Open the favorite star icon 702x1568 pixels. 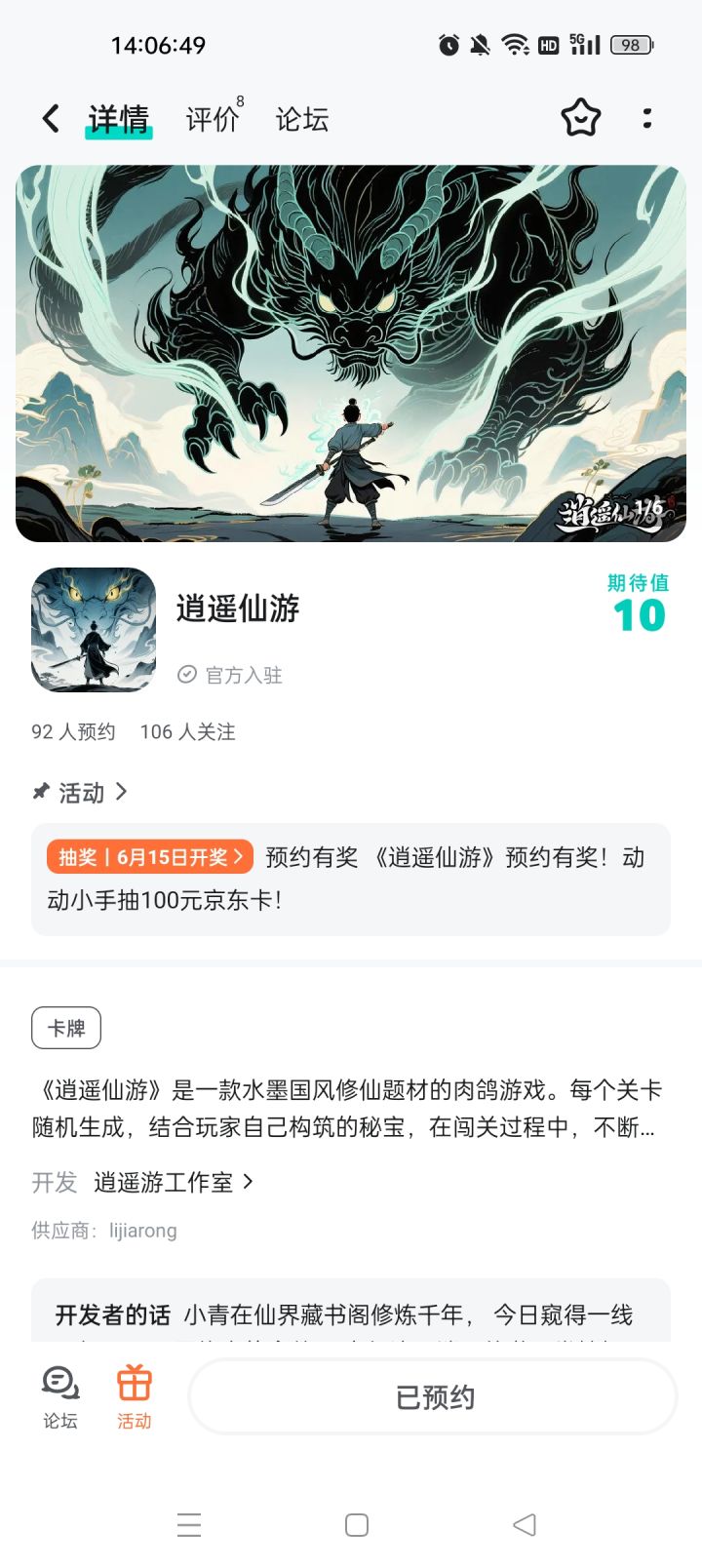[x=580, y=117]
